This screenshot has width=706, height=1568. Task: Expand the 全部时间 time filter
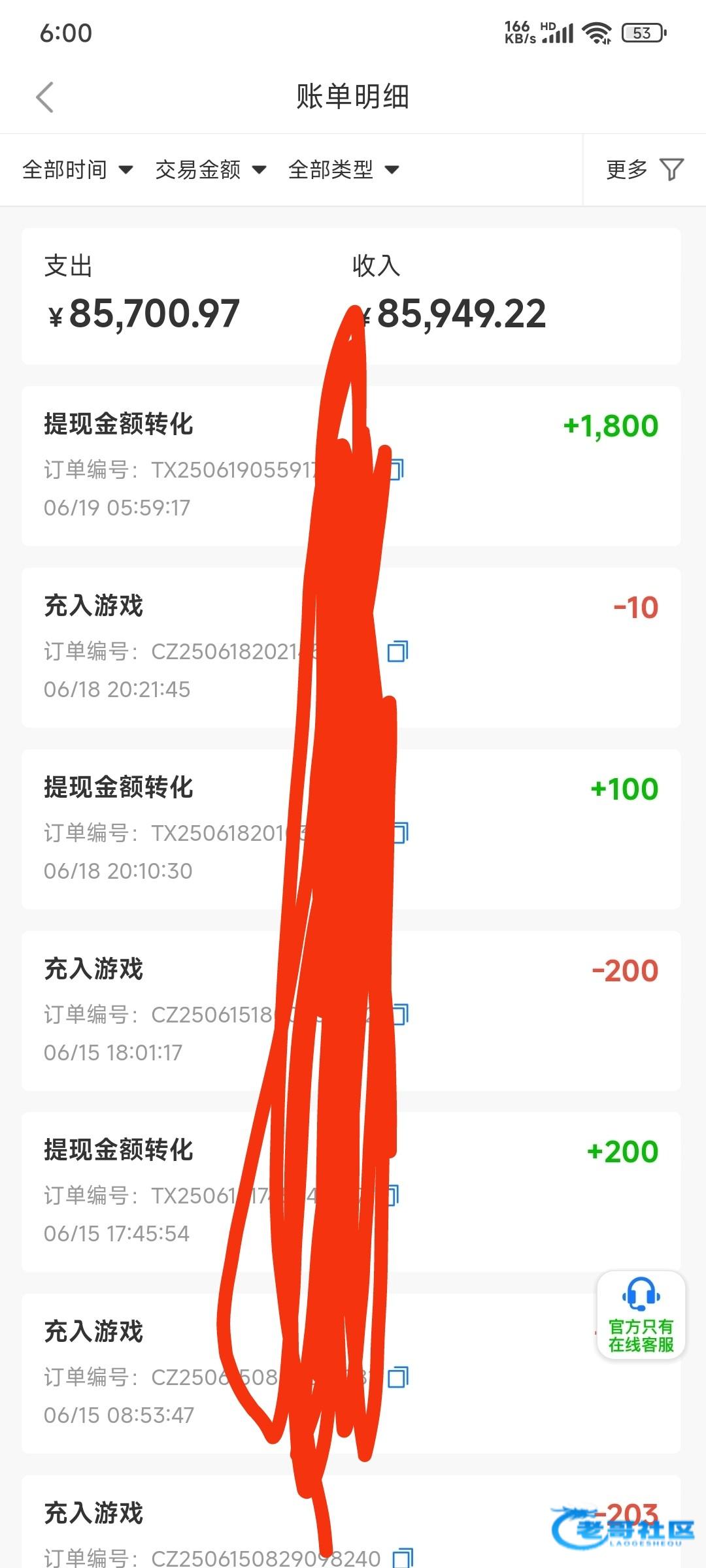point(77,170)
